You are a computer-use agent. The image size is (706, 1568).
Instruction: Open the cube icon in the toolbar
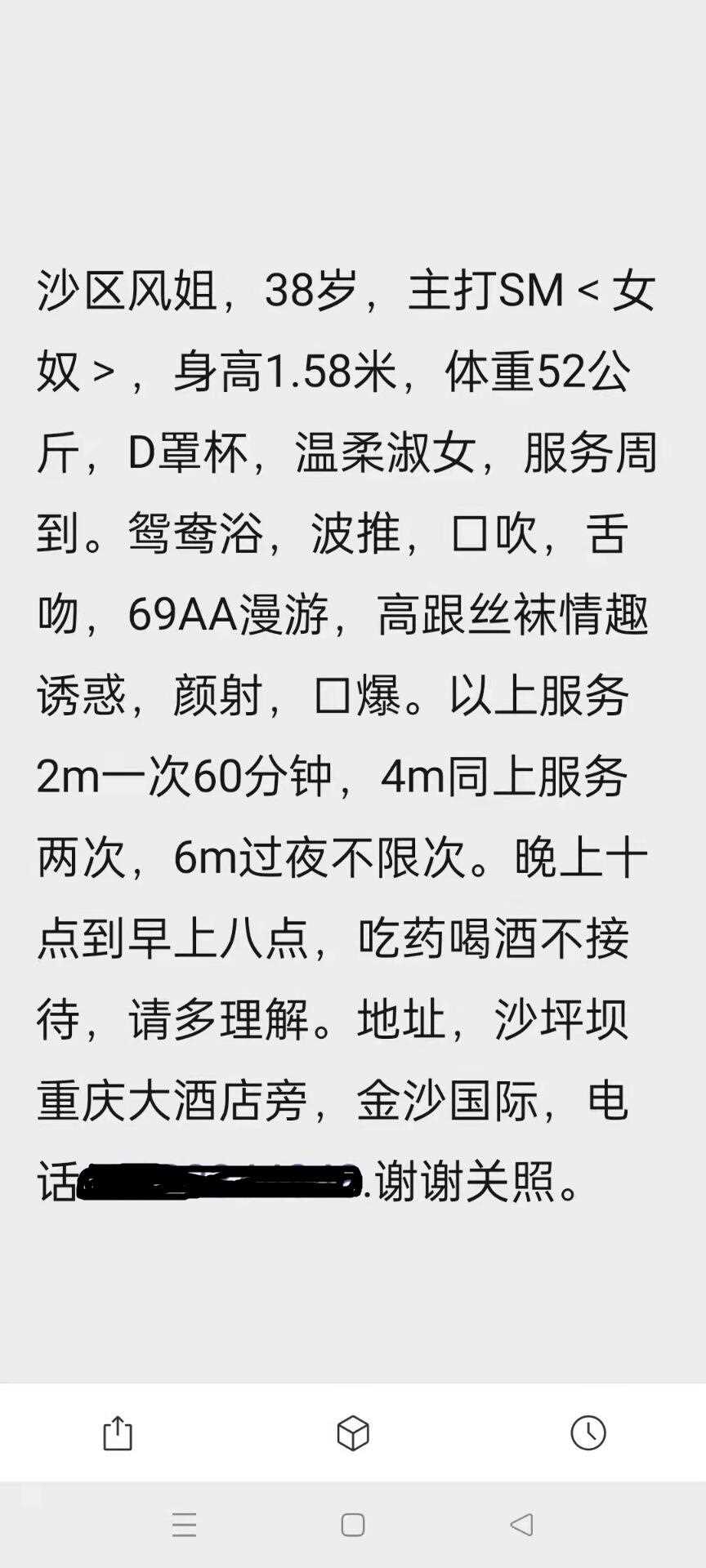(353, 1433)
